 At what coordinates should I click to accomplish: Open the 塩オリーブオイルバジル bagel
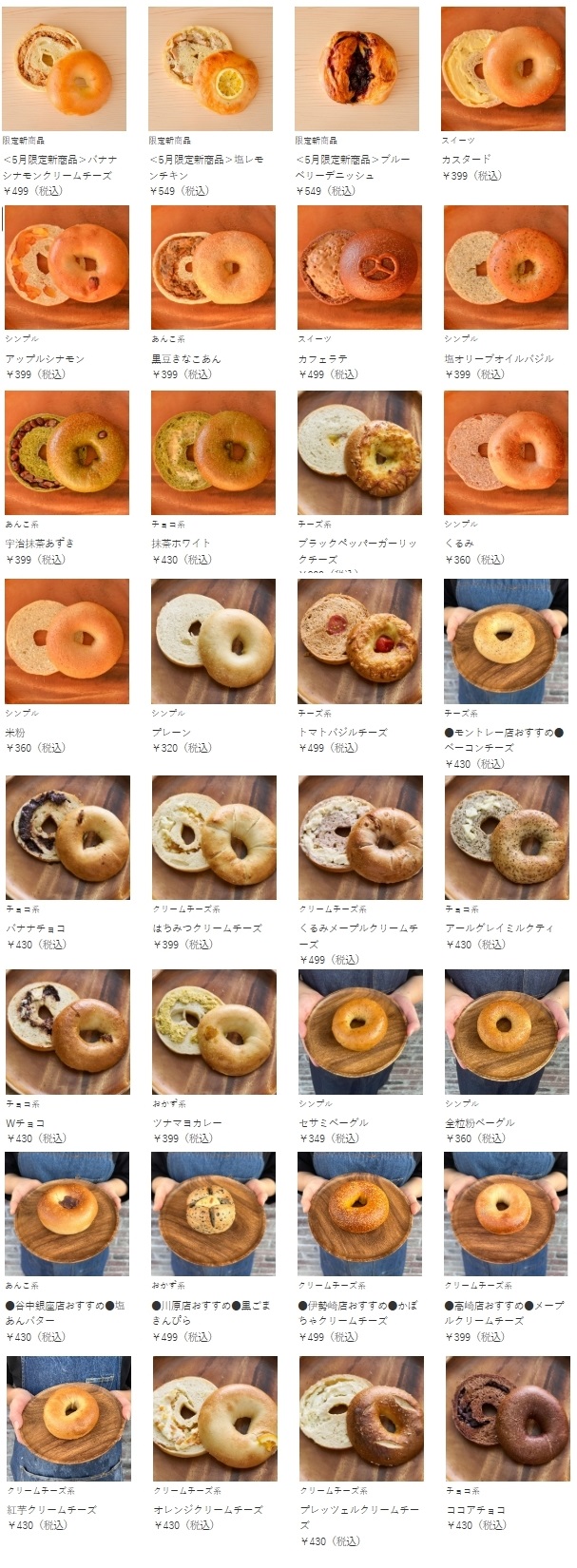pyautogui.click(x=506, y=267)
